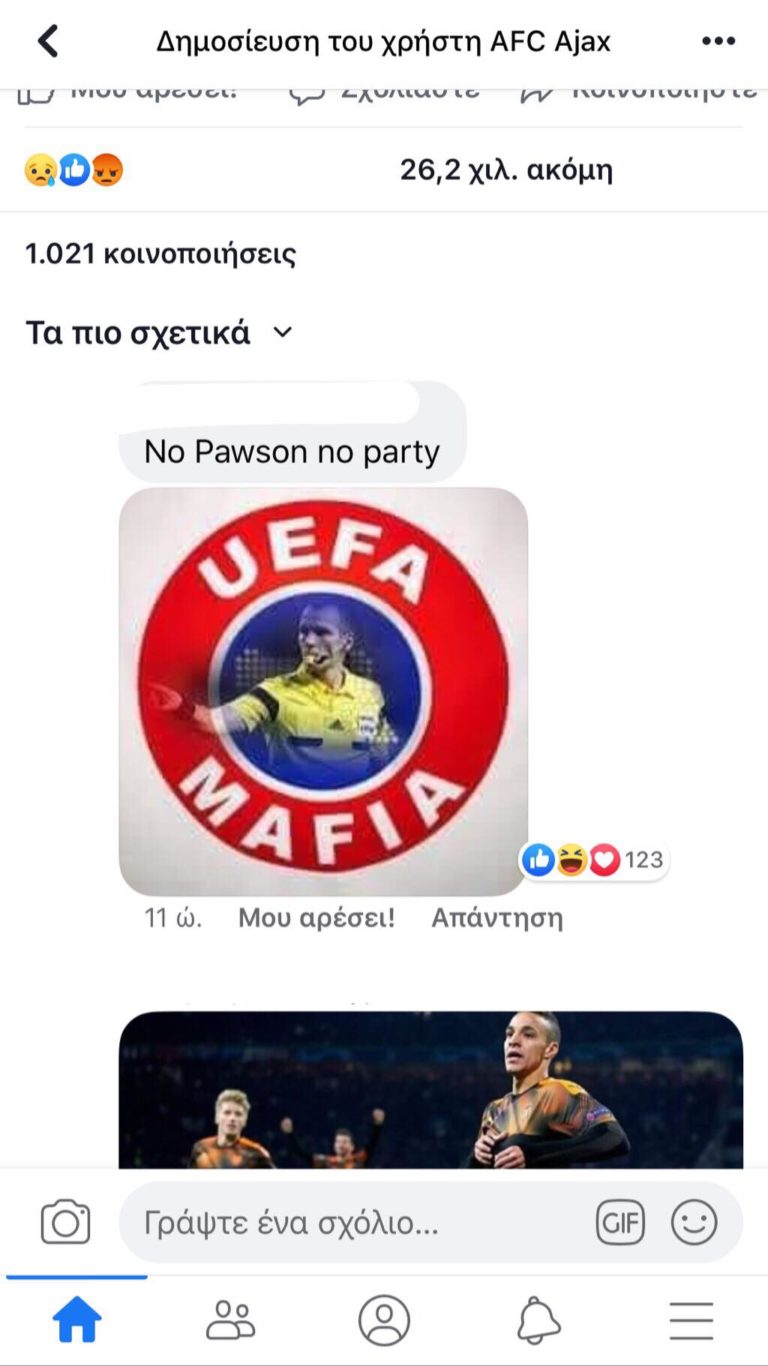View the 123 reactions on the comment
The width and height of the screenshot is (768, 1366).
tap(593, 860)
